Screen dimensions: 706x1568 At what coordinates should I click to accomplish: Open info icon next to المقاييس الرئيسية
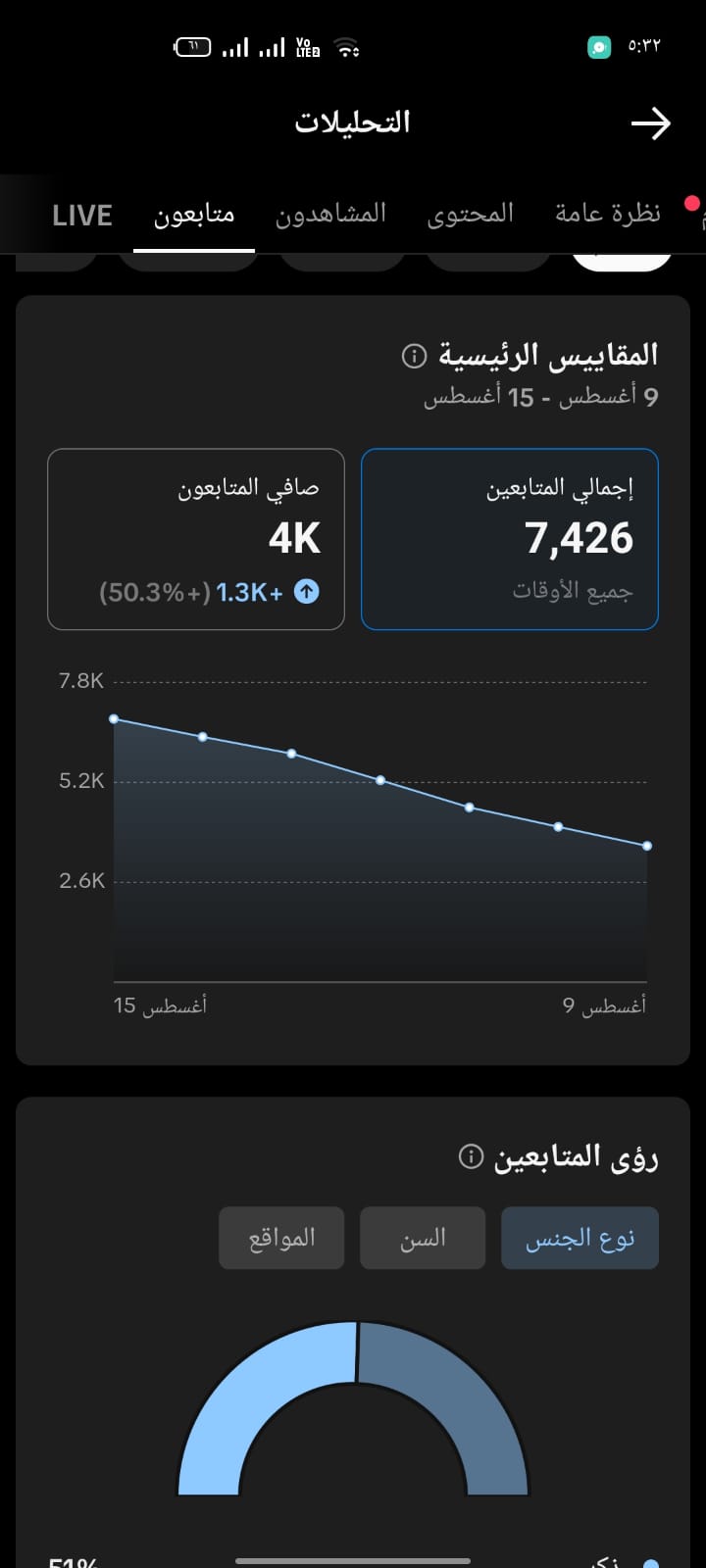tap(414, 356)
